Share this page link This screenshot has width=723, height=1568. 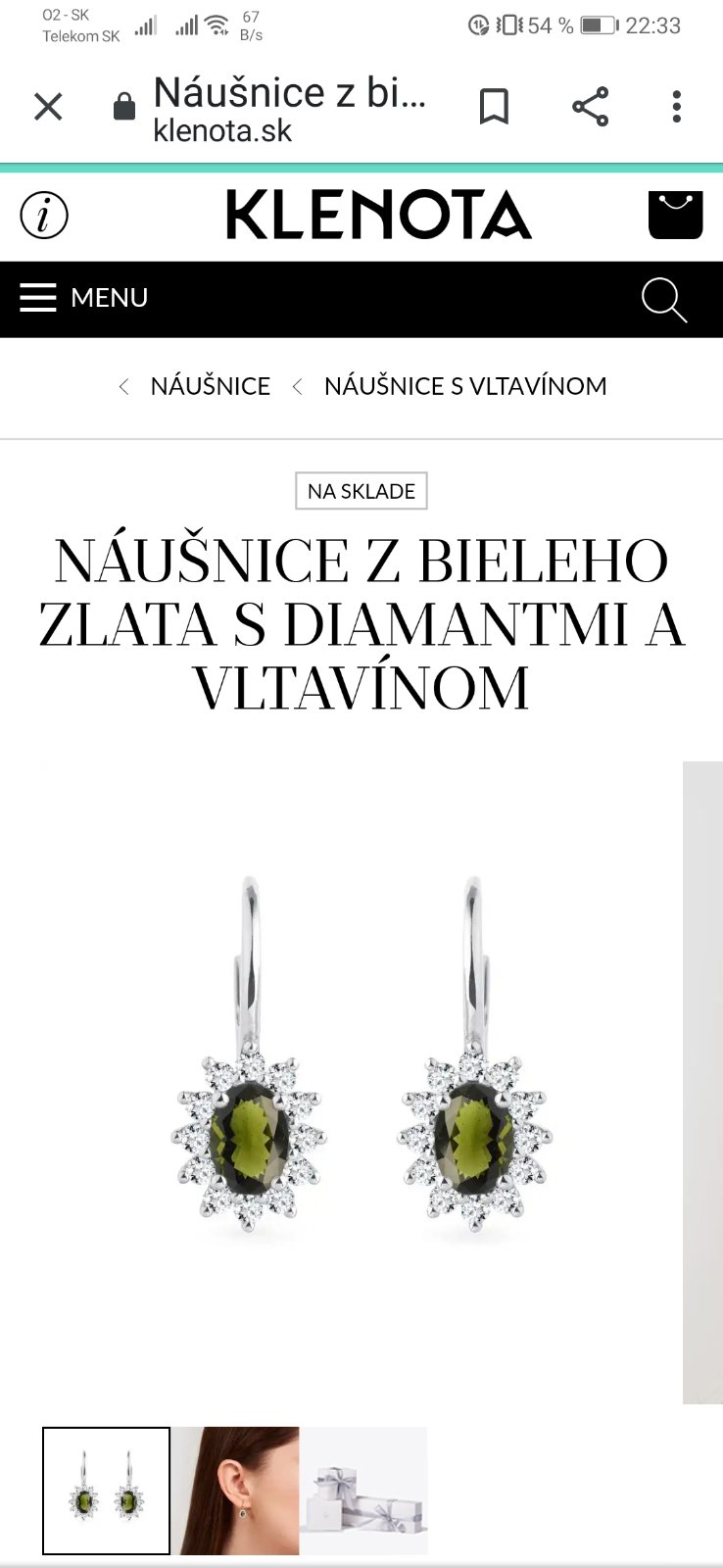(x=590, y=107)
